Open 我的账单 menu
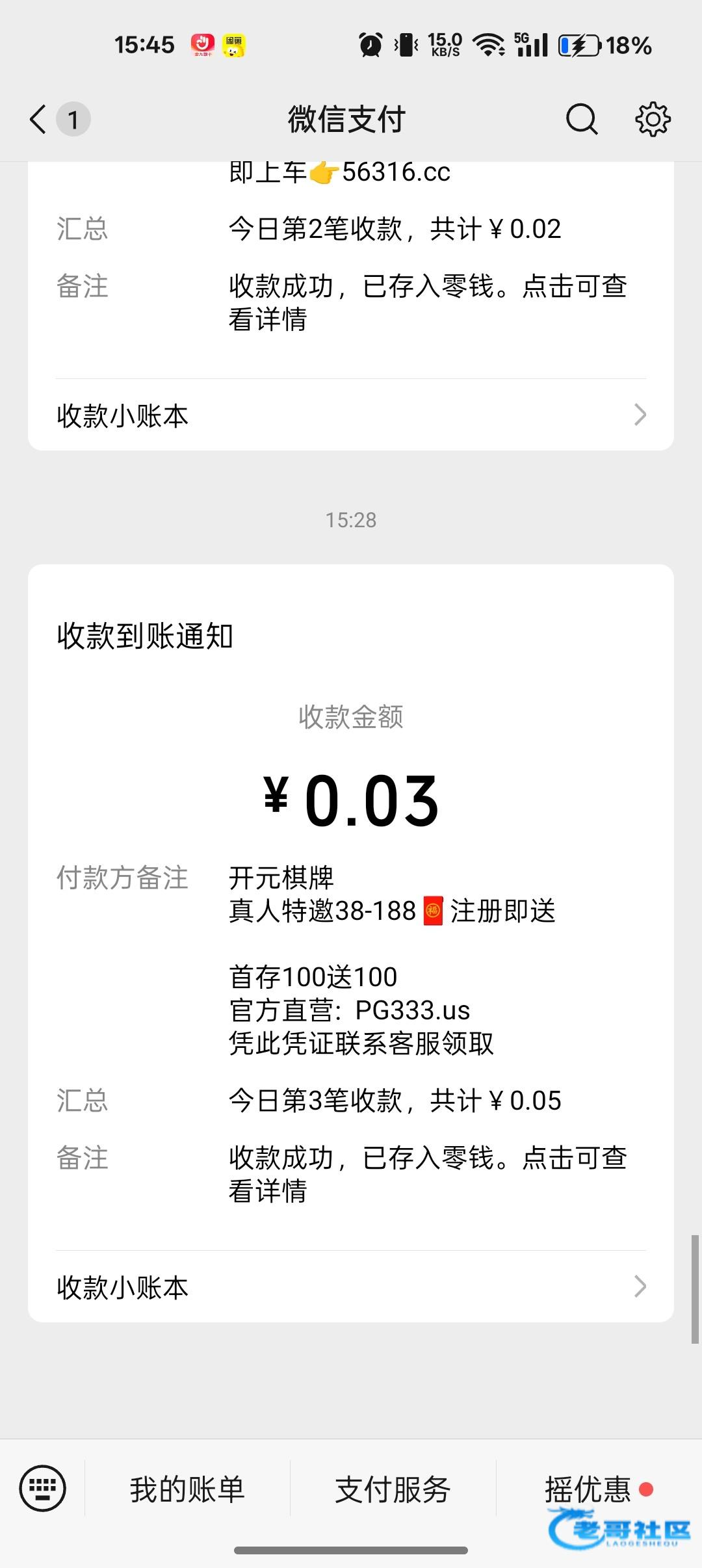This screenshot has height=1568, width=702. coord(187,1489)
